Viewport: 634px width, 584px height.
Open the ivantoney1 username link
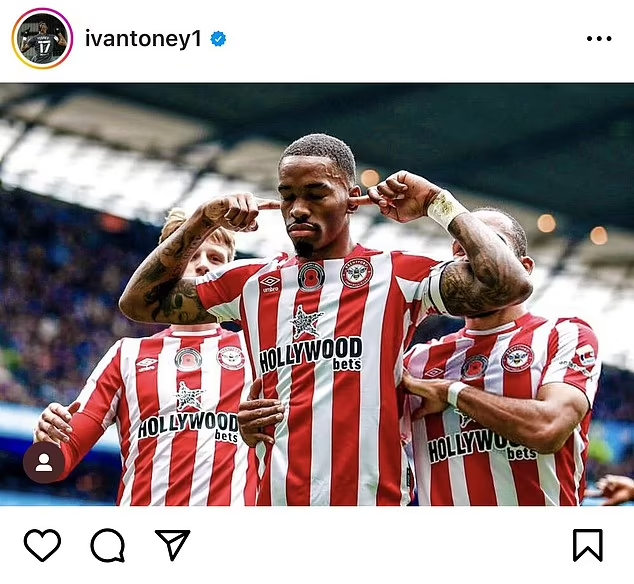click(x=143, y=39)
